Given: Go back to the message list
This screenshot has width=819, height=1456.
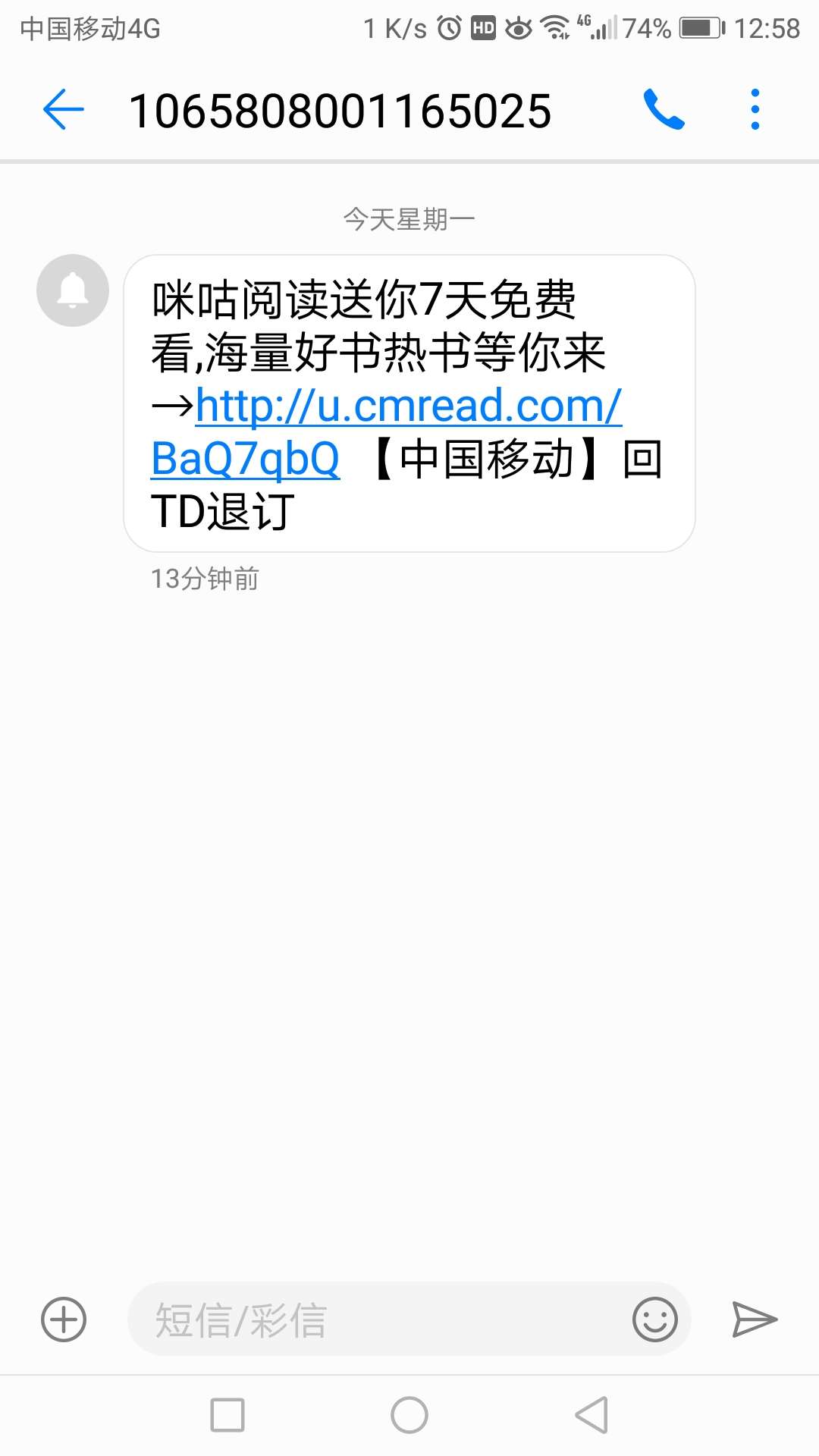Looking at the screenshot, I should [x=63, y=109].
